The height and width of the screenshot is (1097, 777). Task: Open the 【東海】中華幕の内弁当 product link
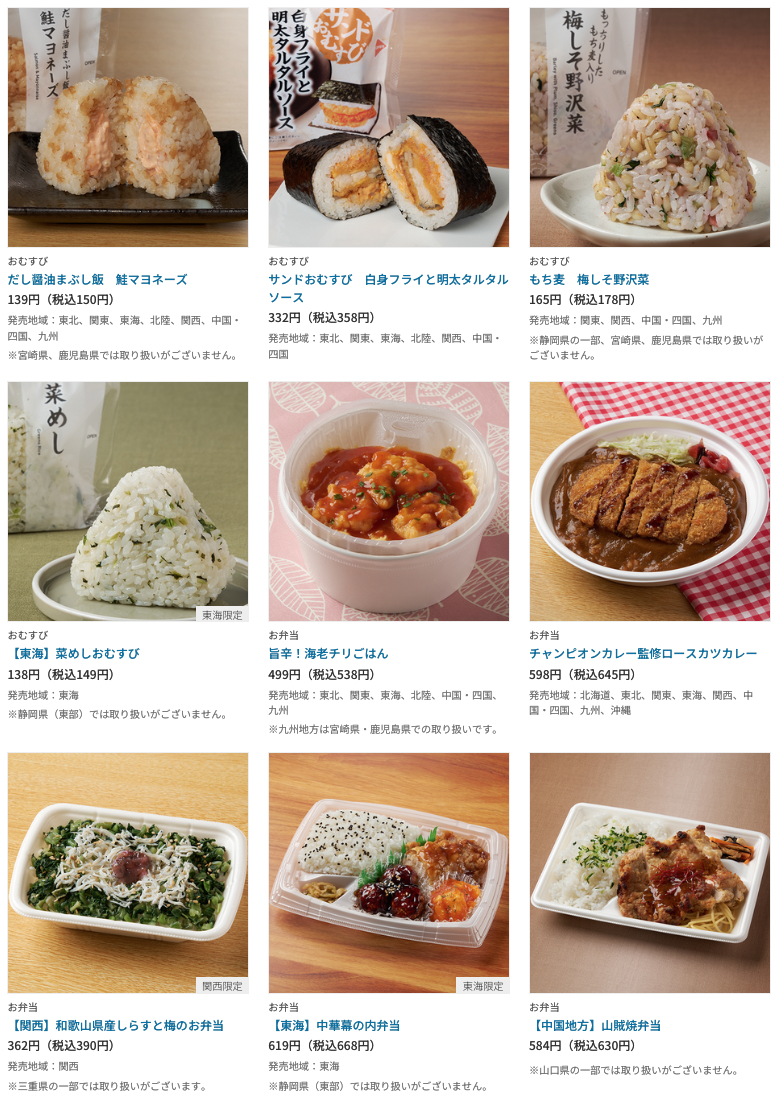pyautogui.click(x=334, y=1025)
